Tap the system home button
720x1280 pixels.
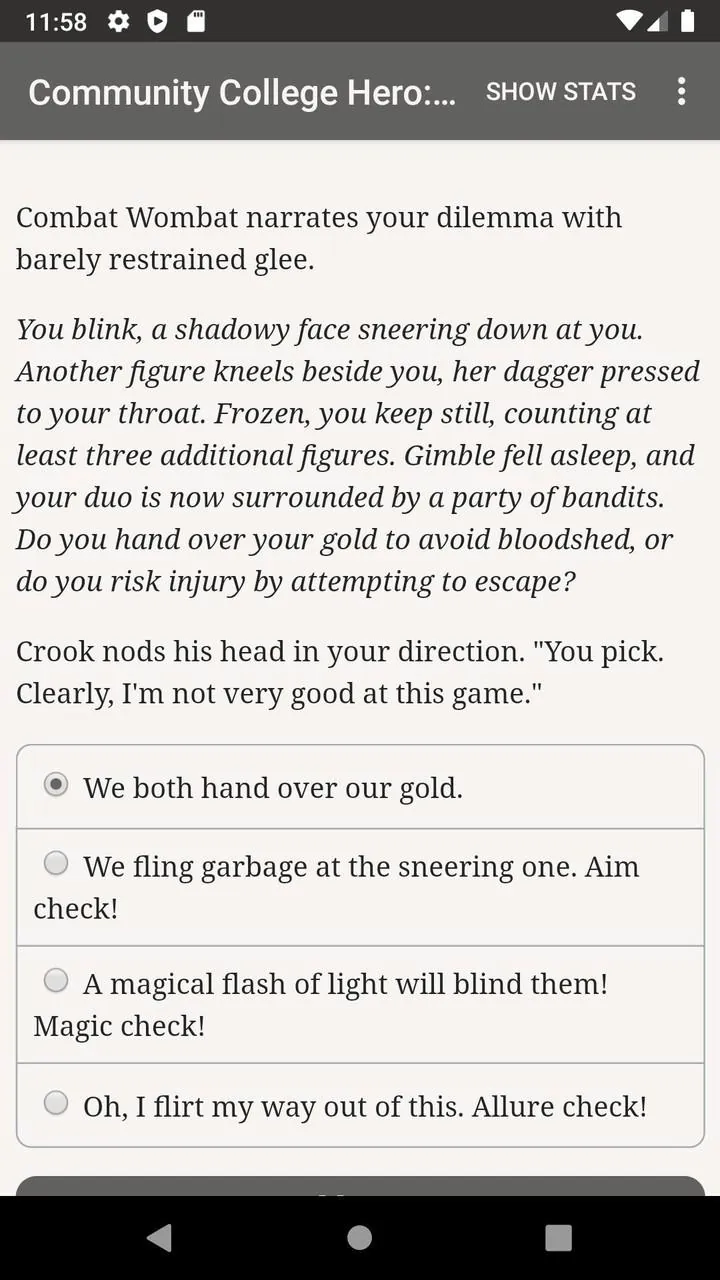tap(360, 1237)
